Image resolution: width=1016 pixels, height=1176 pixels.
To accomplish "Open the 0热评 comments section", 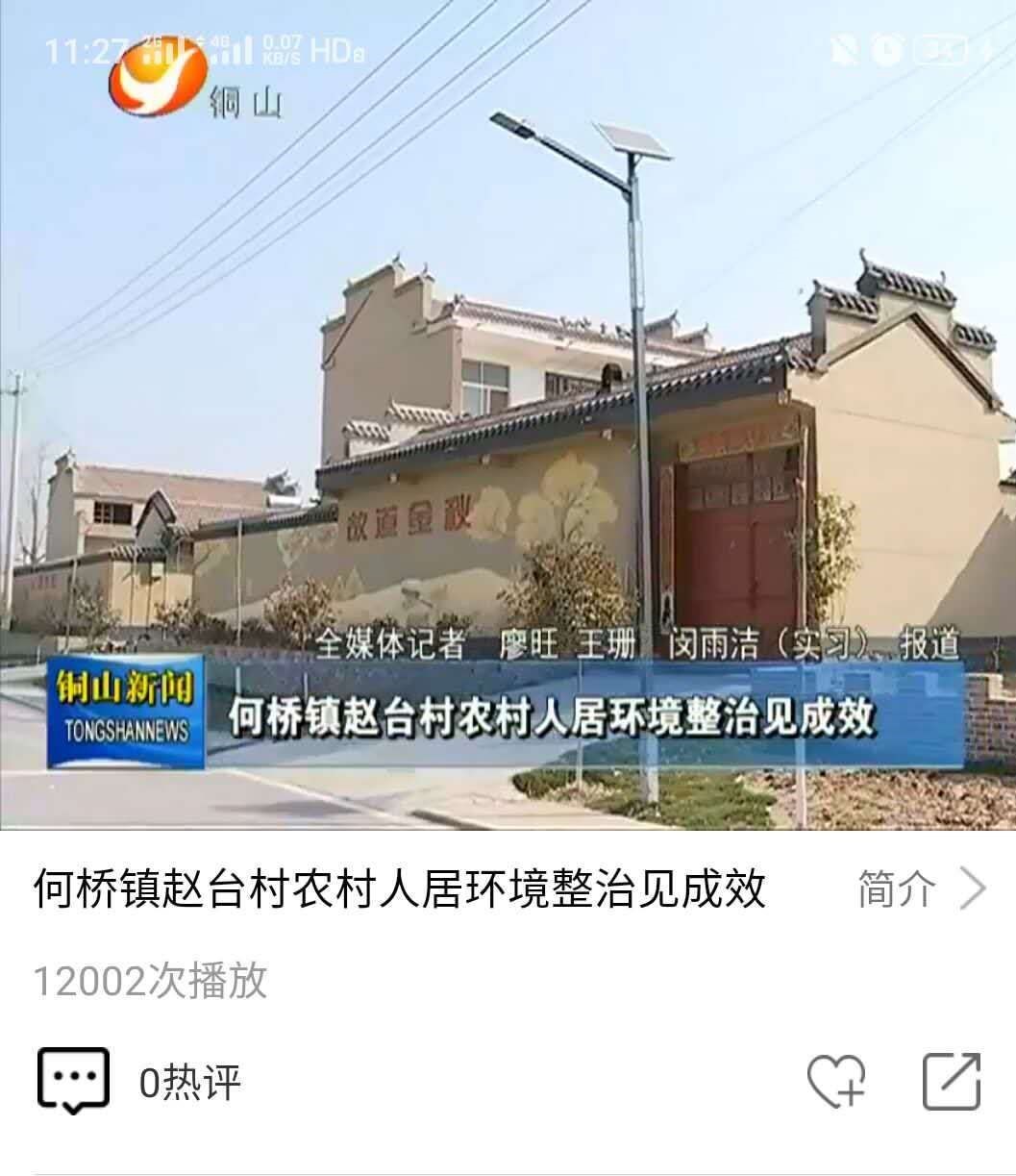I will click(139, 1082).
